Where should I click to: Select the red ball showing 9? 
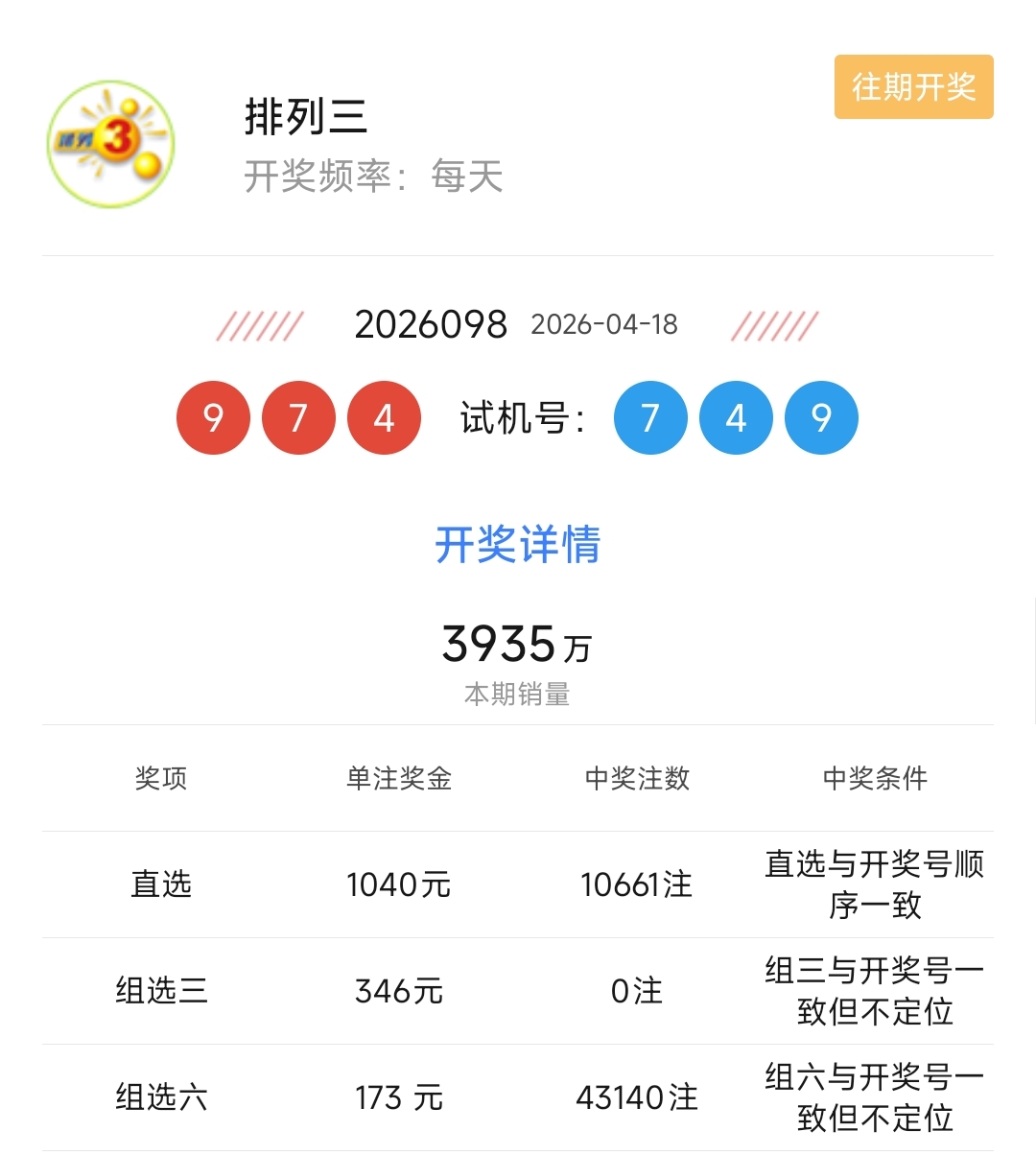coord(213,417)
